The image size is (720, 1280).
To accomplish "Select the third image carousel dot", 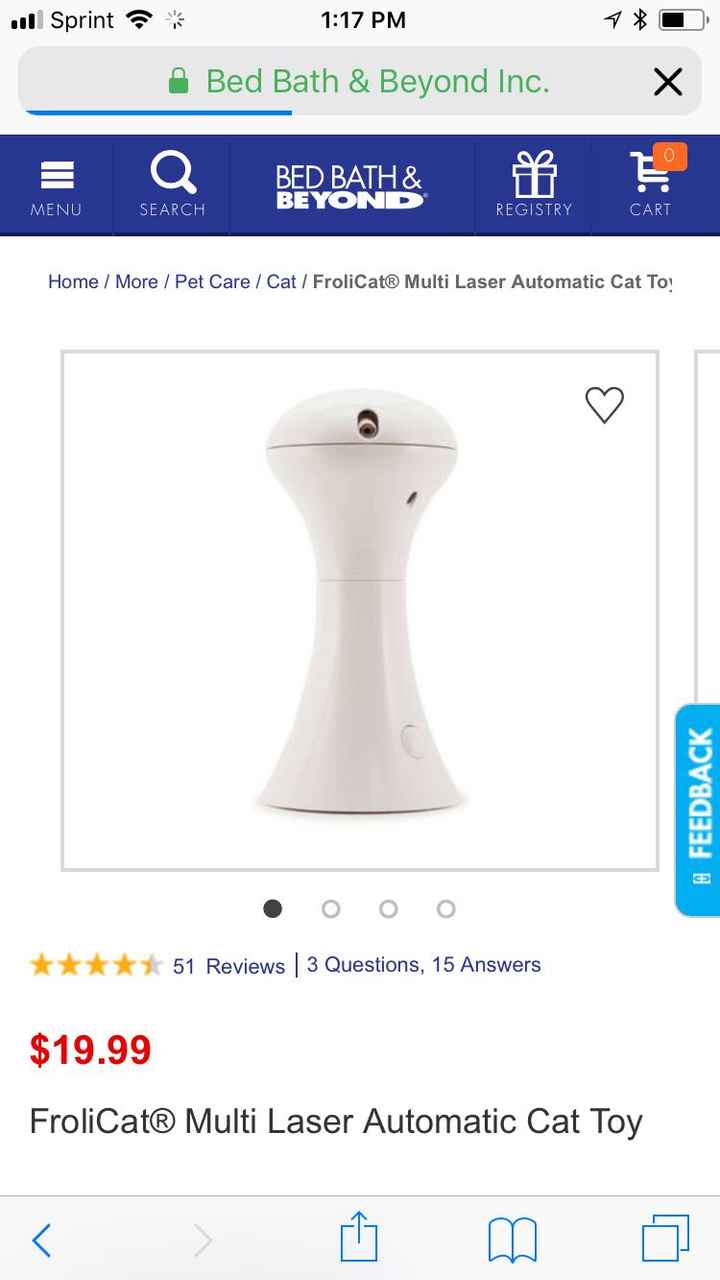I will point(388,908).
